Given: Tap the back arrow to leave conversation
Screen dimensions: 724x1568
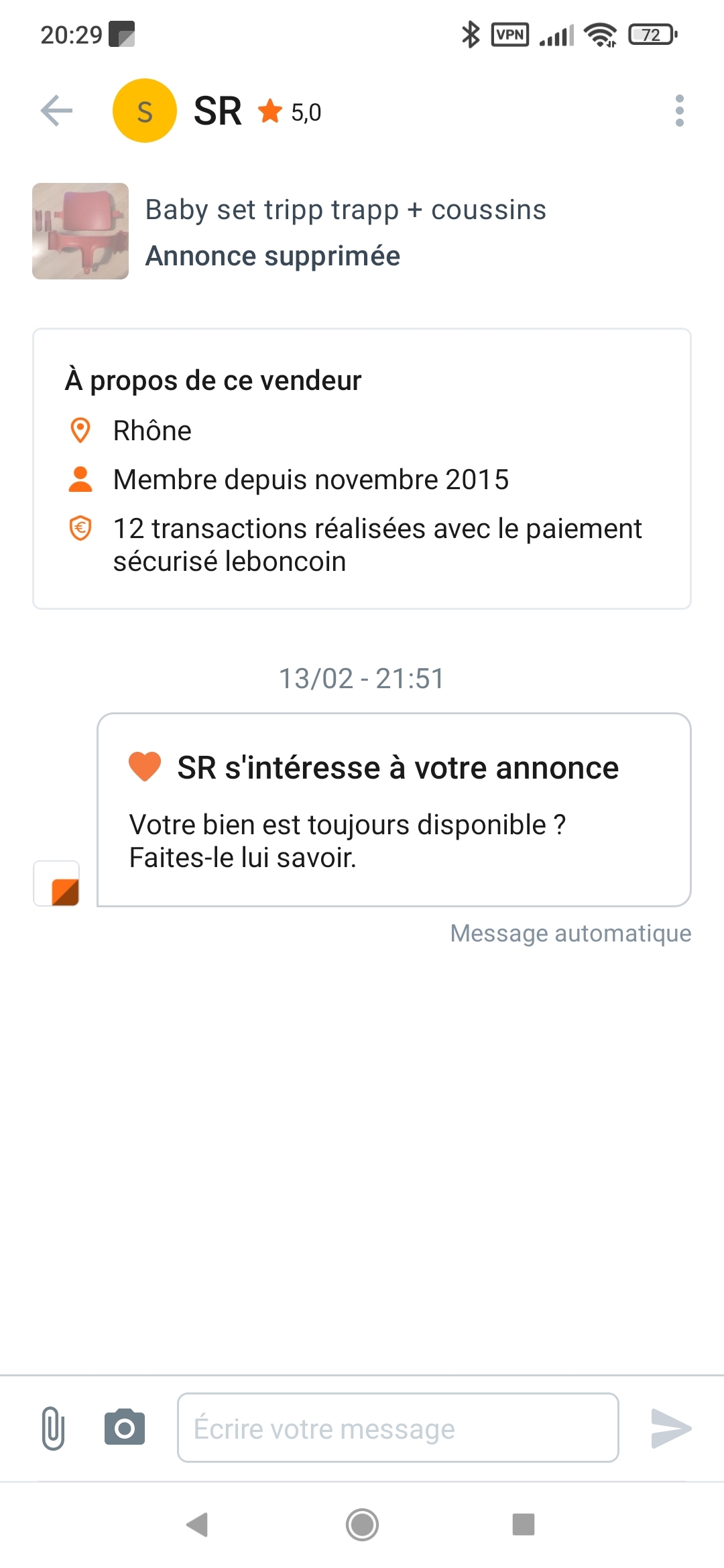Looking at the screenshot, I should coord(56,111).
